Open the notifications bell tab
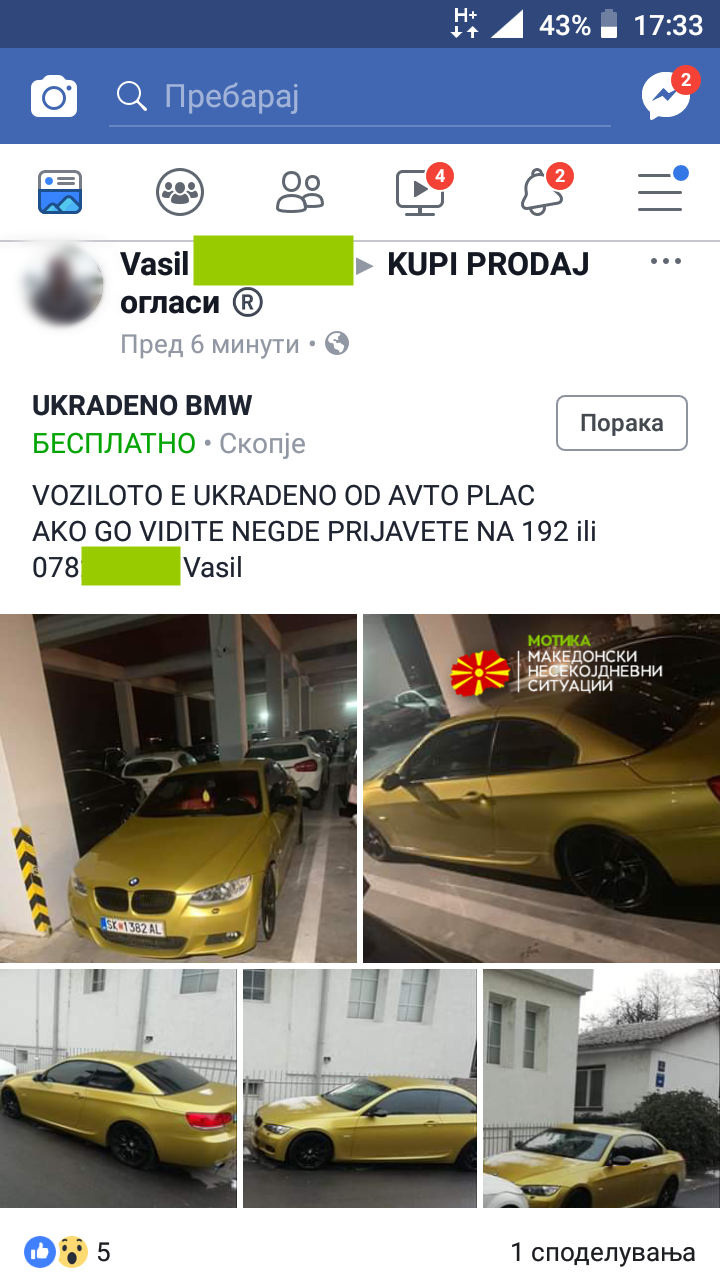The width and height of the screenshot is (720, 1280). tap(541, 192)
